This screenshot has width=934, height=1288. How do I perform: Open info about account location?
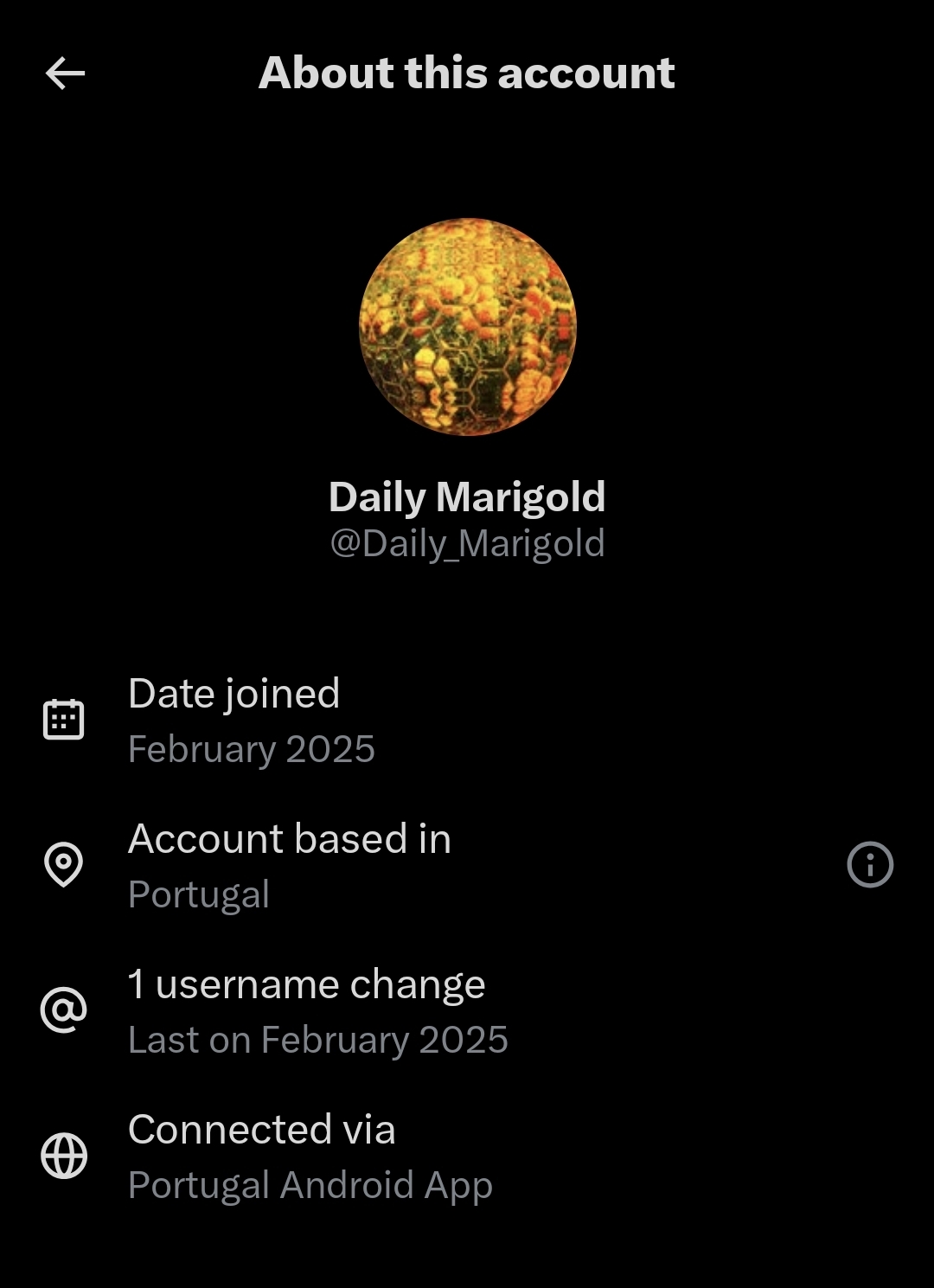pos(869,864)
